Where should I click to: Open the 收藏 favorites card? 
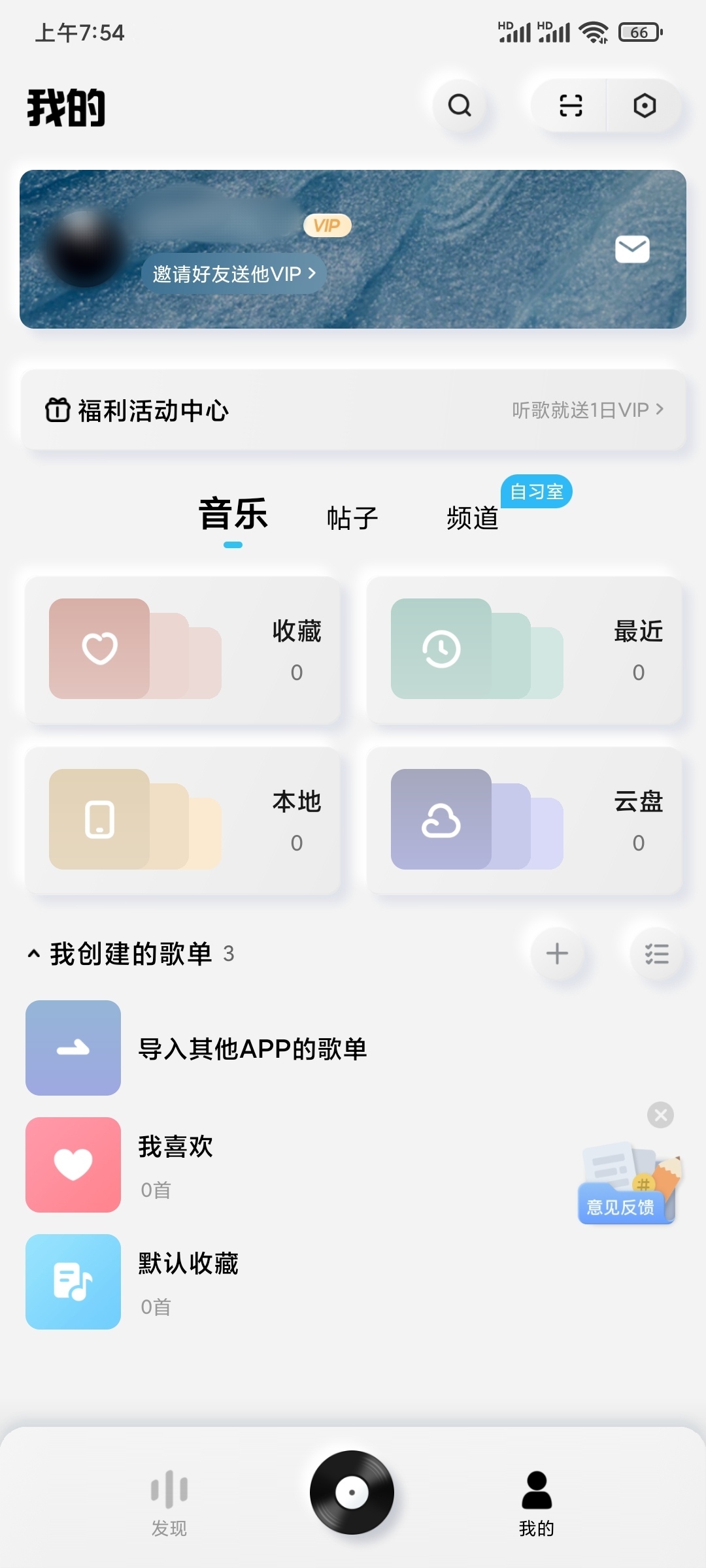click(184, 650)
